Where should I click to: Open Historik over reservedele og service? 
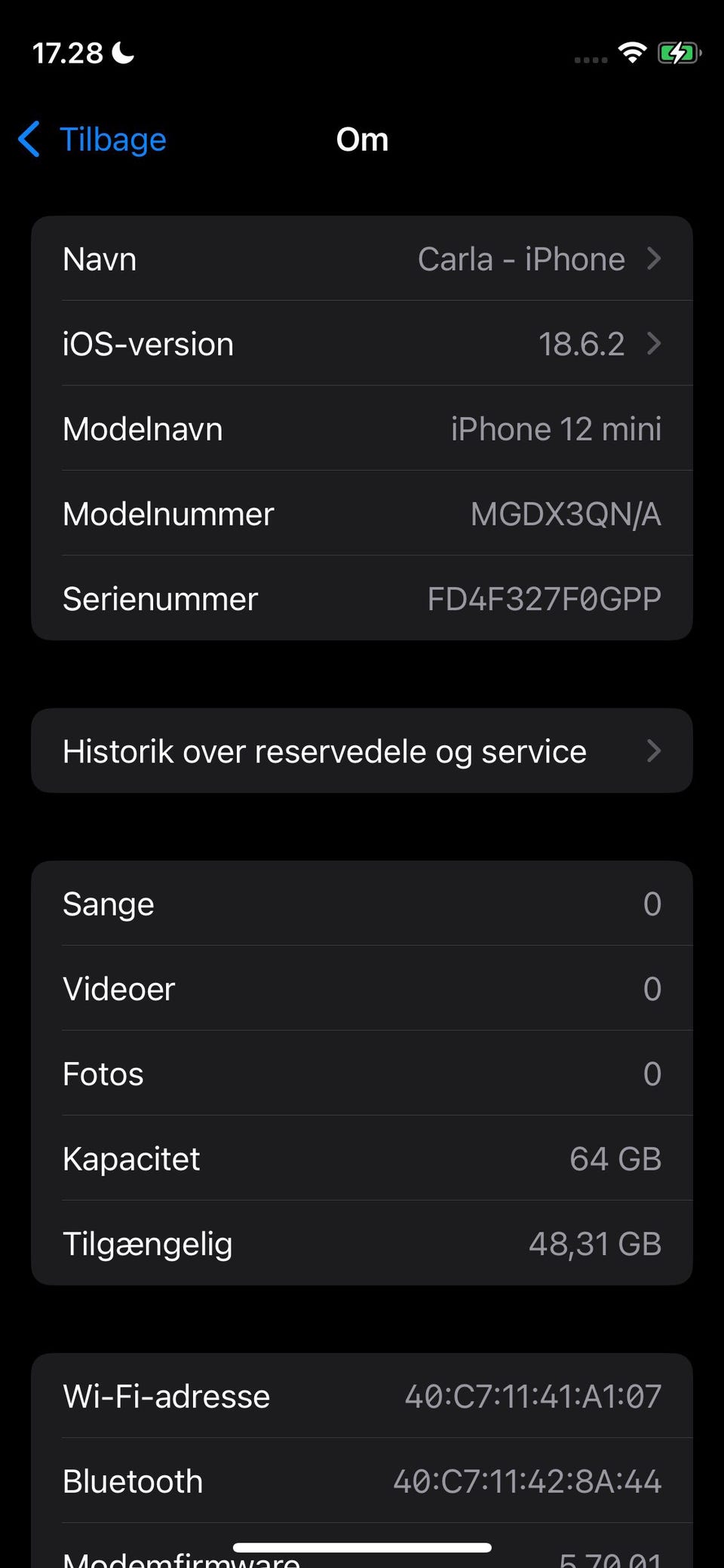pos(362,751)
